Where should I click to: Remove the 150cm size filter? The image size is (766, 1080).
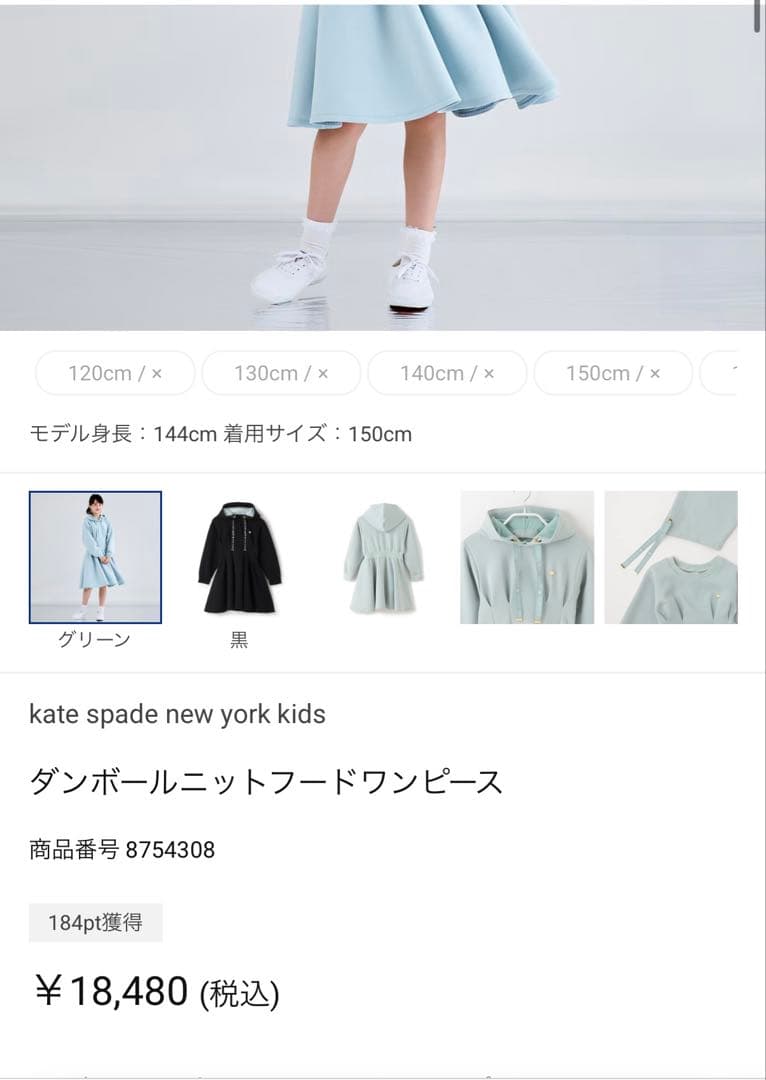653,373
